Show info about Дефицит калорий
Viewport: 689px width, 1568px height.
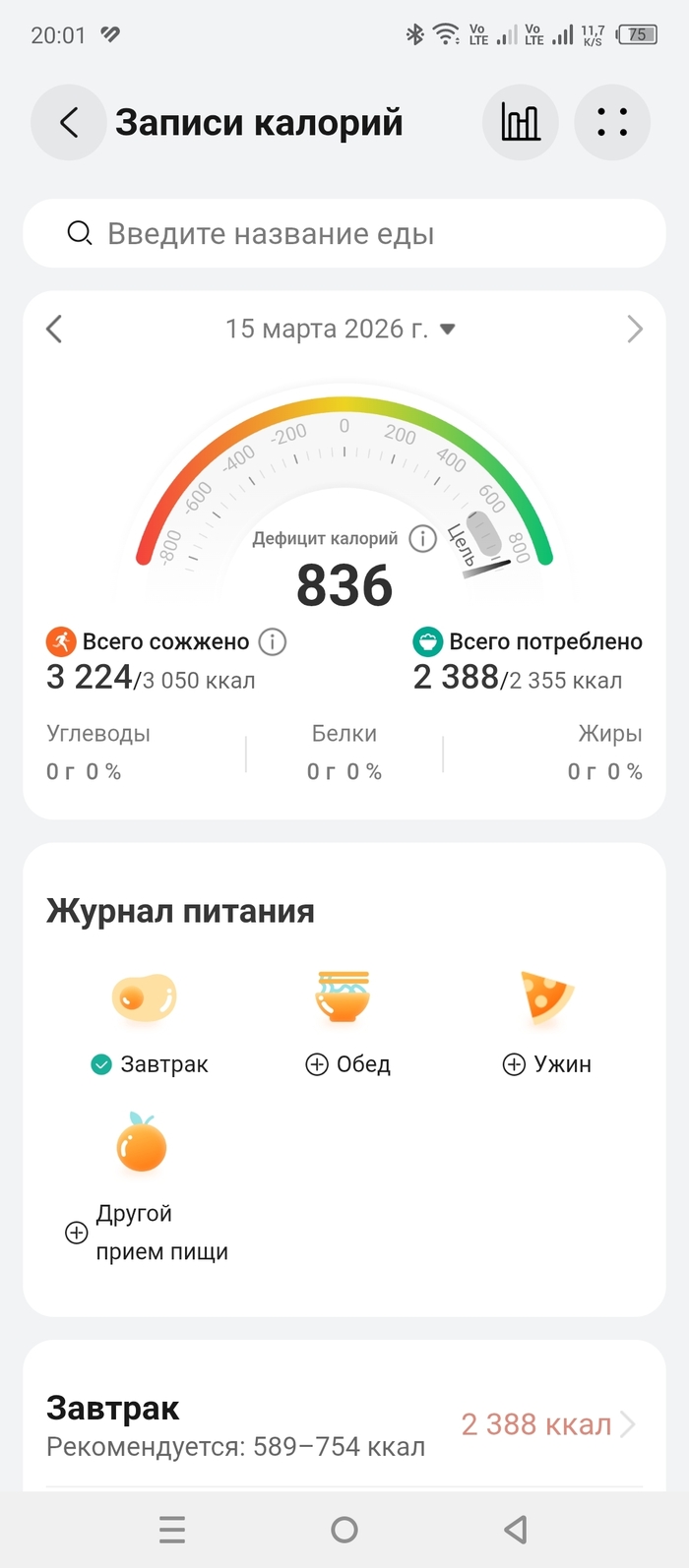(422, 538)
